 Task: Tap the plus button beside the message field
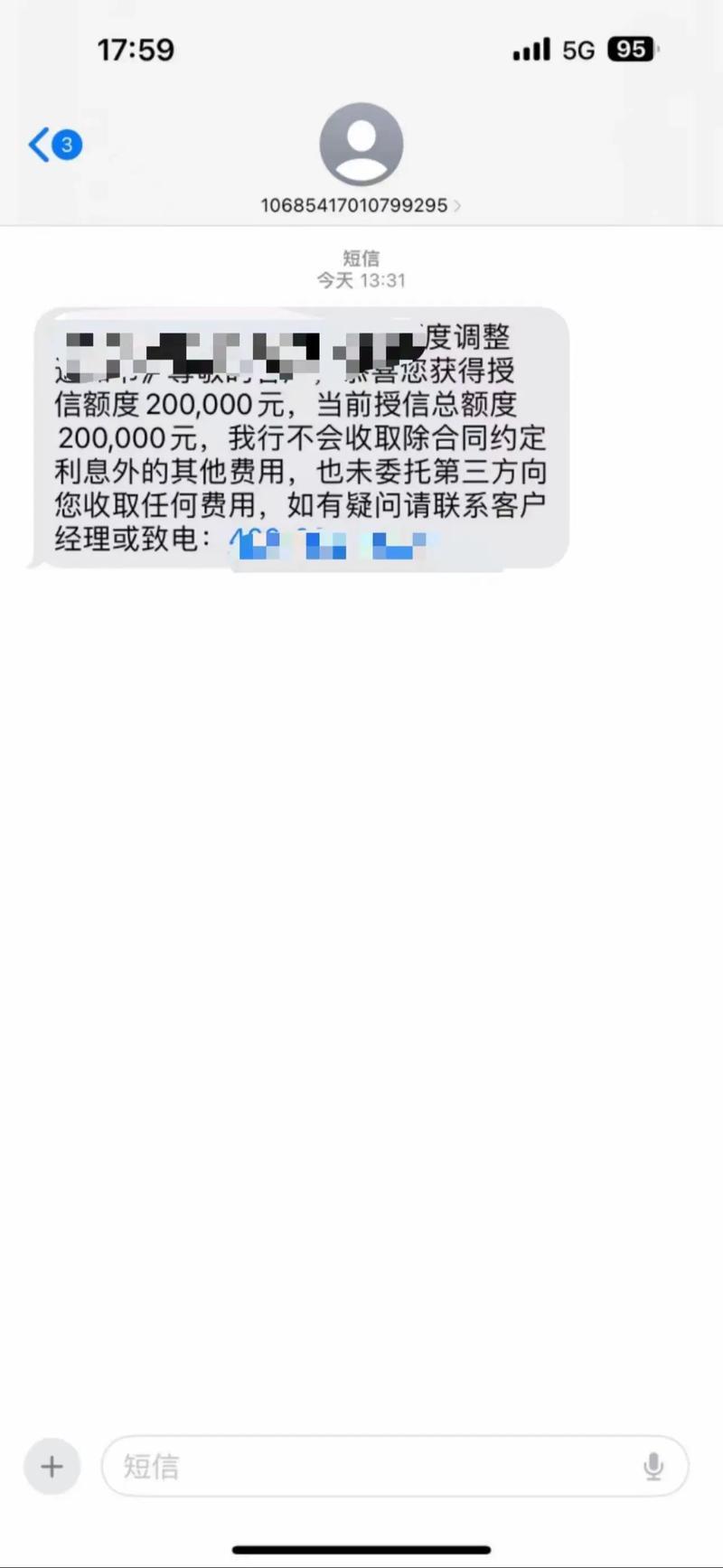[52, 1467]
